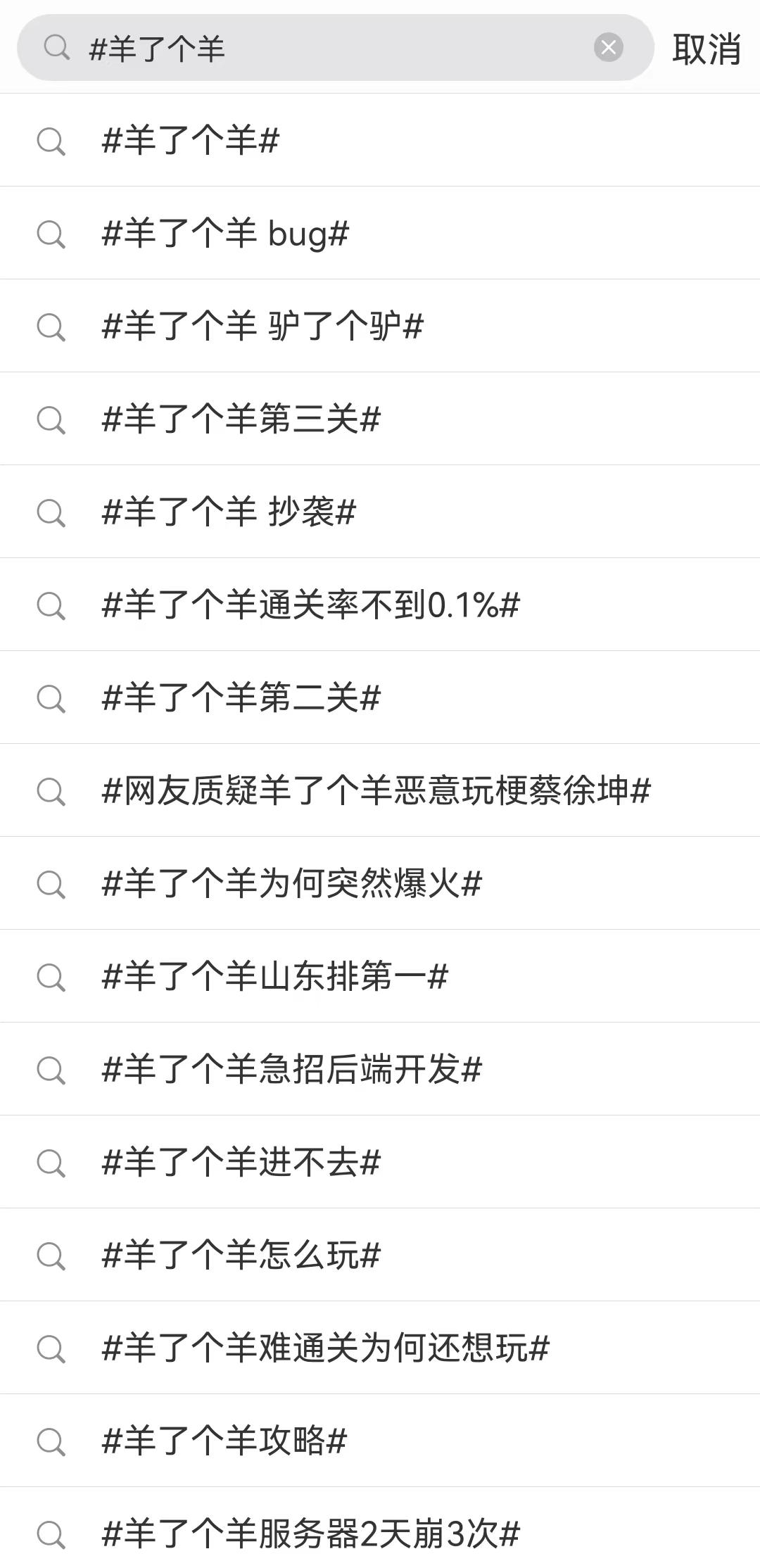
Task: Open the #羊了个羊进不去# suggestion
Action: point(380,1162)
